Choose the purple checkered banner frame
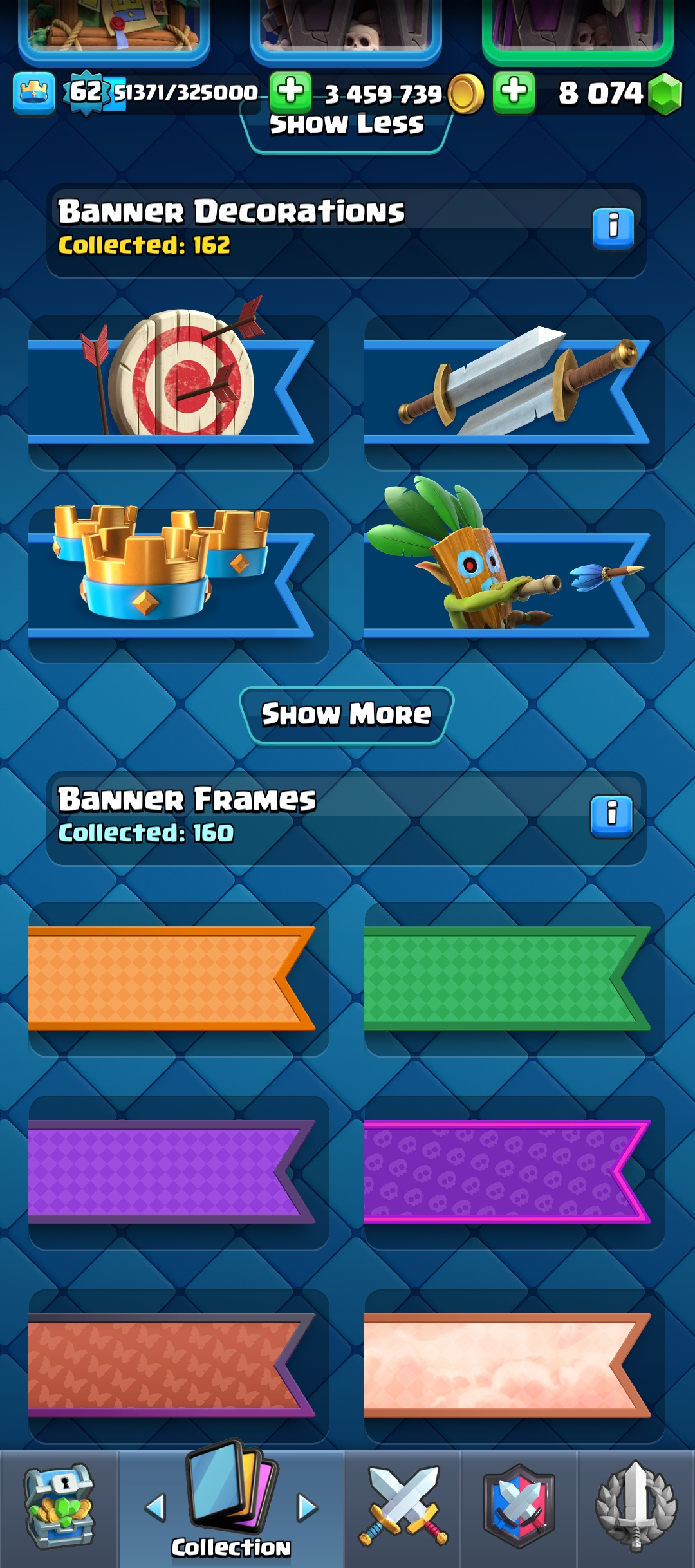This screenshot has width=695, height=1568. pyautogui.click(x=178, y=1171)
